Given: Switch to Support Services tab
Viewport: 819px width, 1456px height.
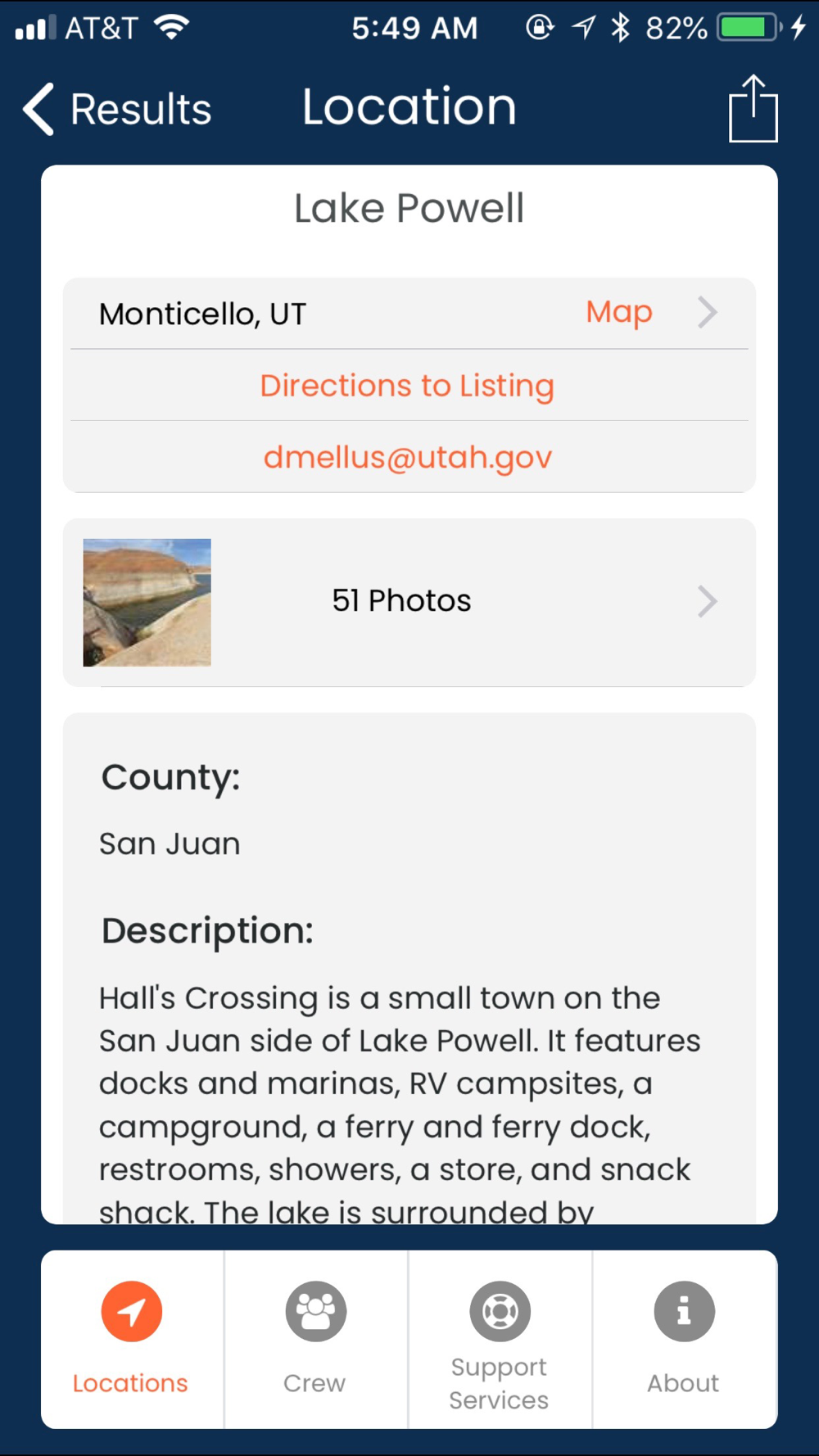Looking at the screenshot, I should 500,1339.
